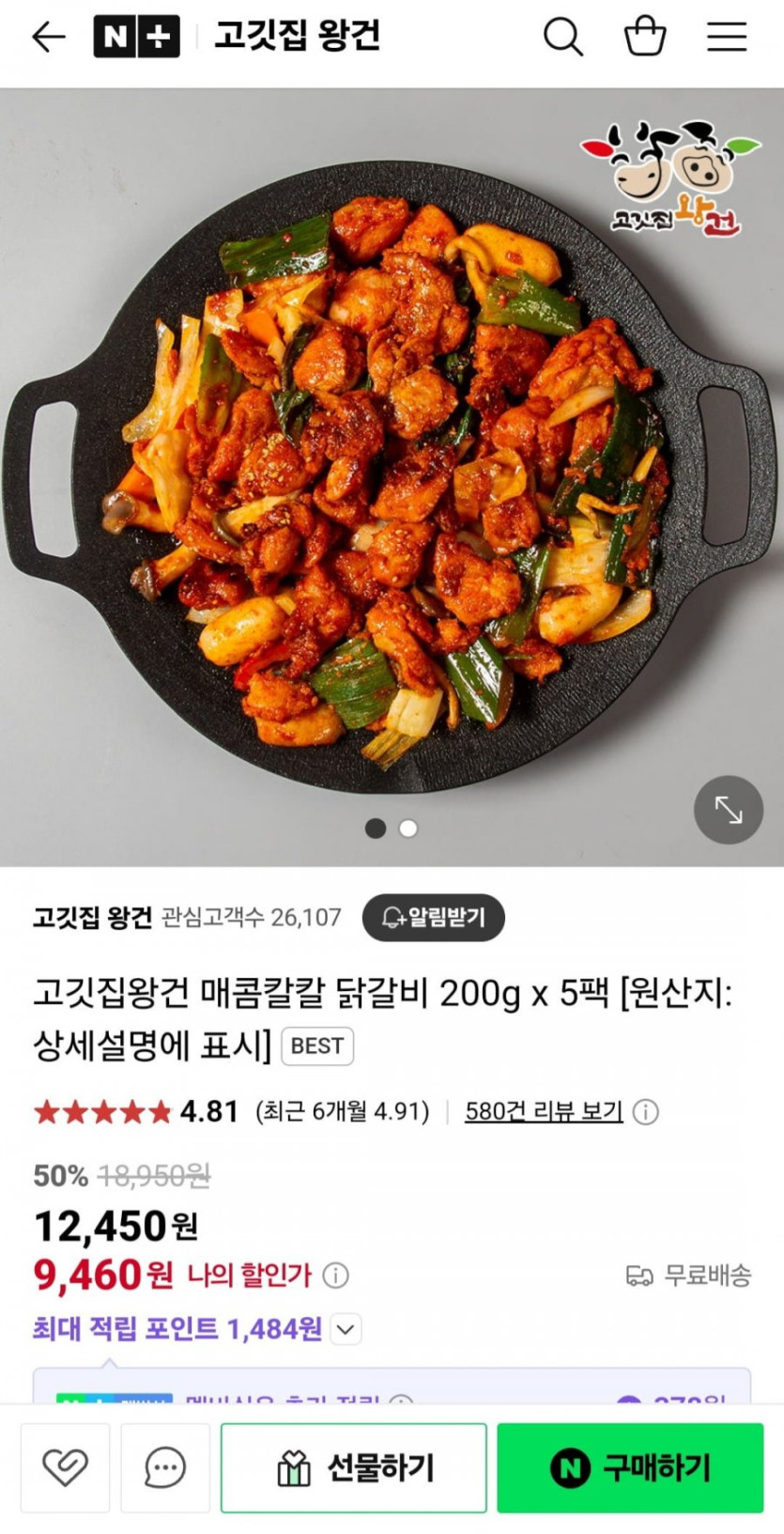
Task: Send as gift with 선물하기
Action: [x=354, y=1467]
